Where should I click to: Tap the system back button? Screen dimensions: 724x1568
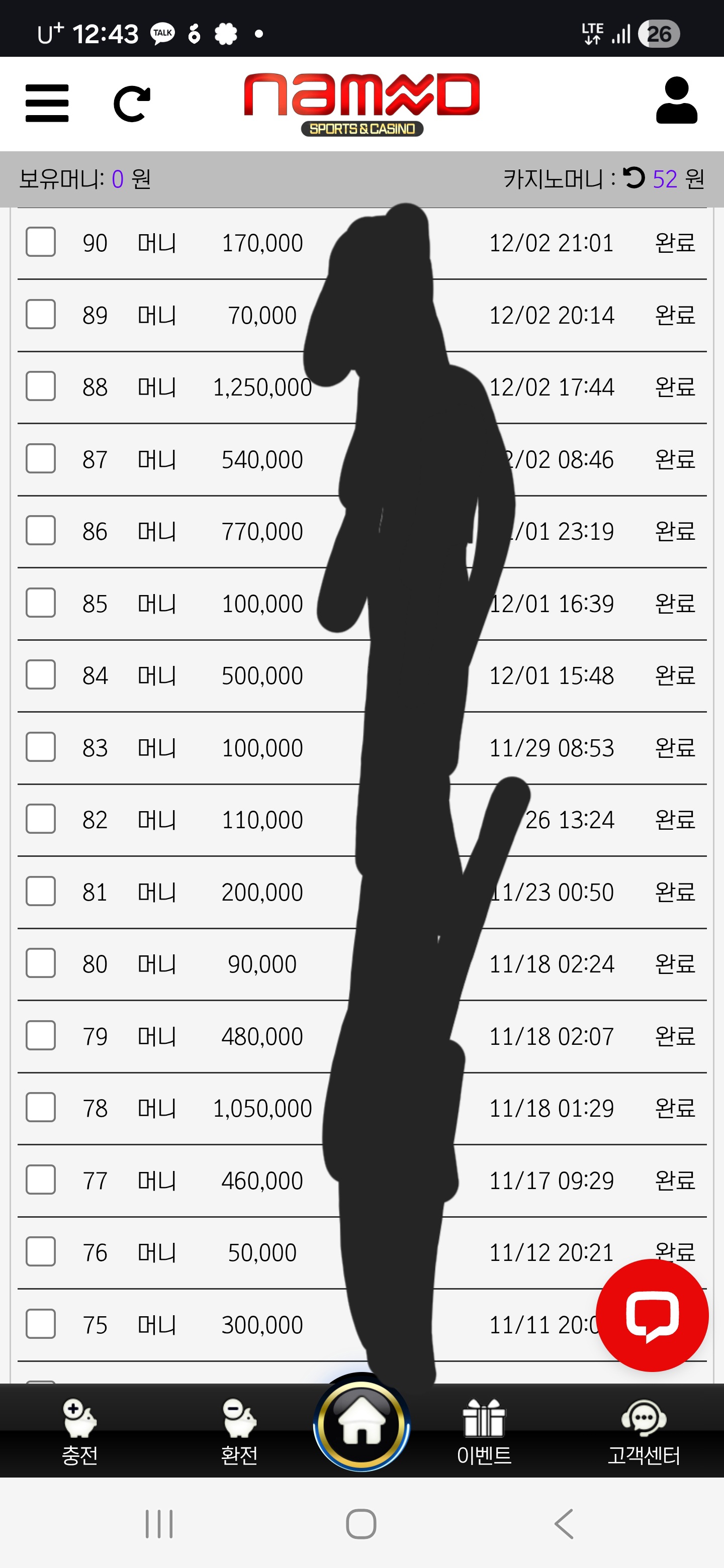[x=564, y=1524]
